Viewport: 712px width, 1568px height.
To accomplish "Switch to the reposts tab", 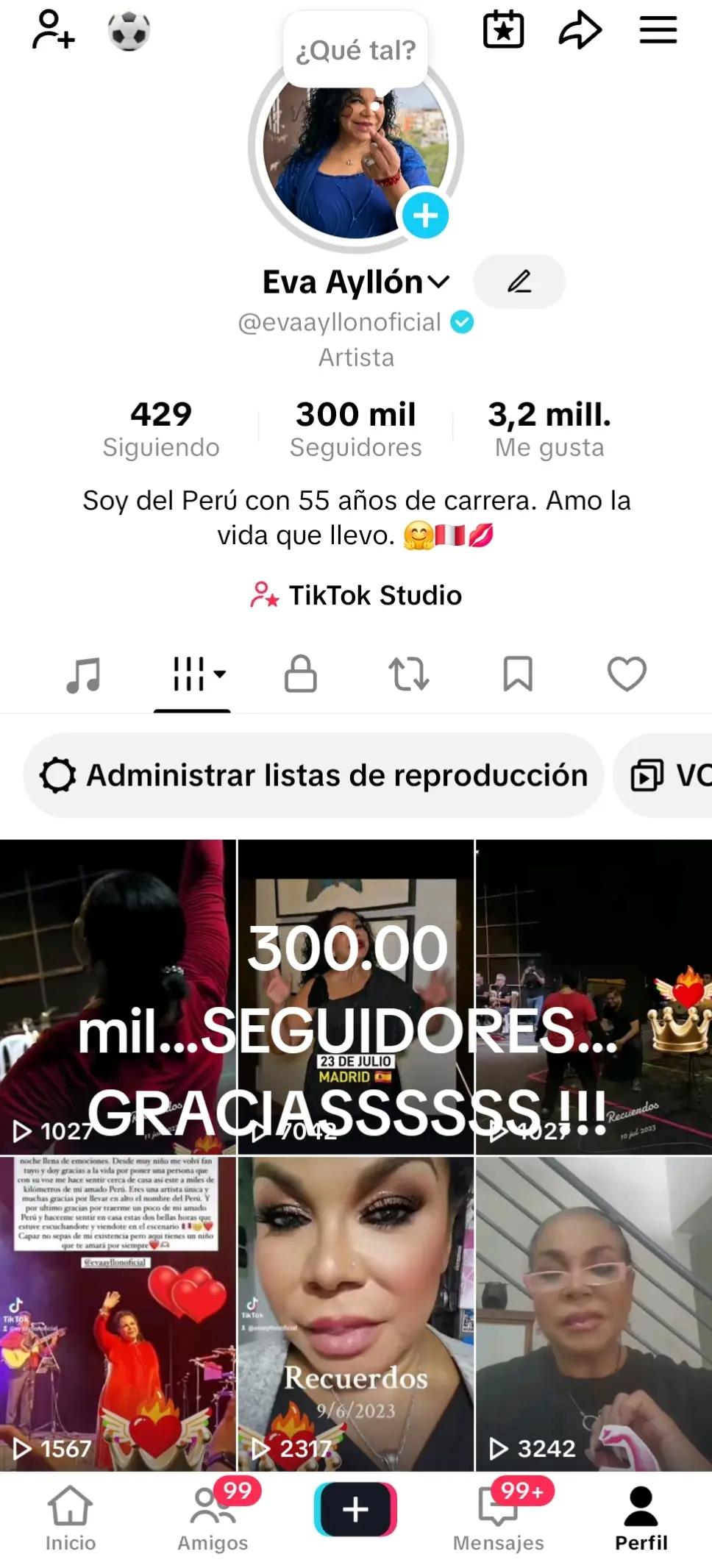I will click(409, 674).
